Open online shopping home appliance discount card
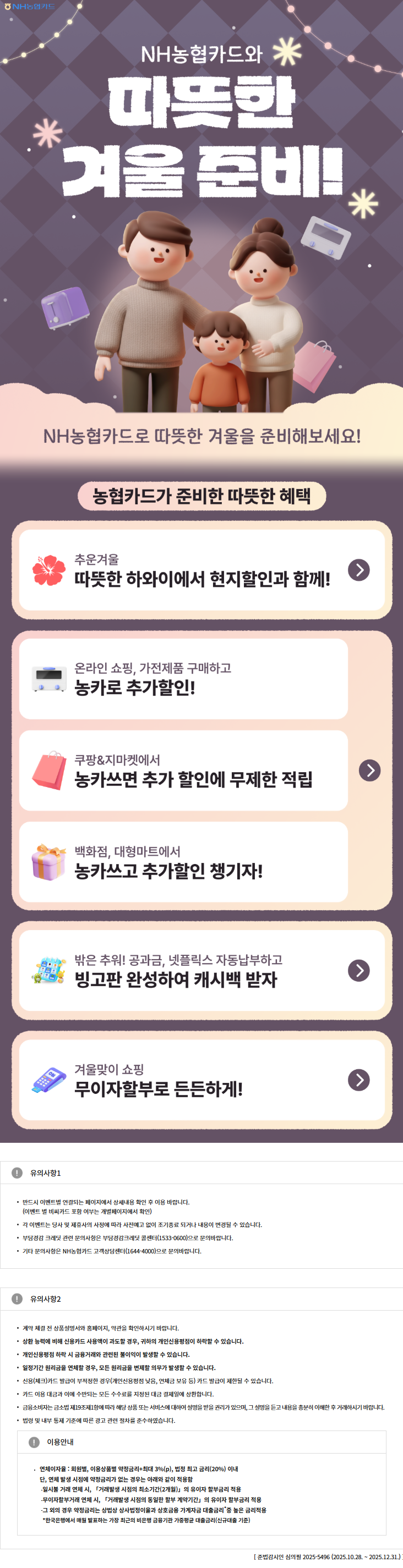This screenshot has height=1568, width=403. [183, 679]
